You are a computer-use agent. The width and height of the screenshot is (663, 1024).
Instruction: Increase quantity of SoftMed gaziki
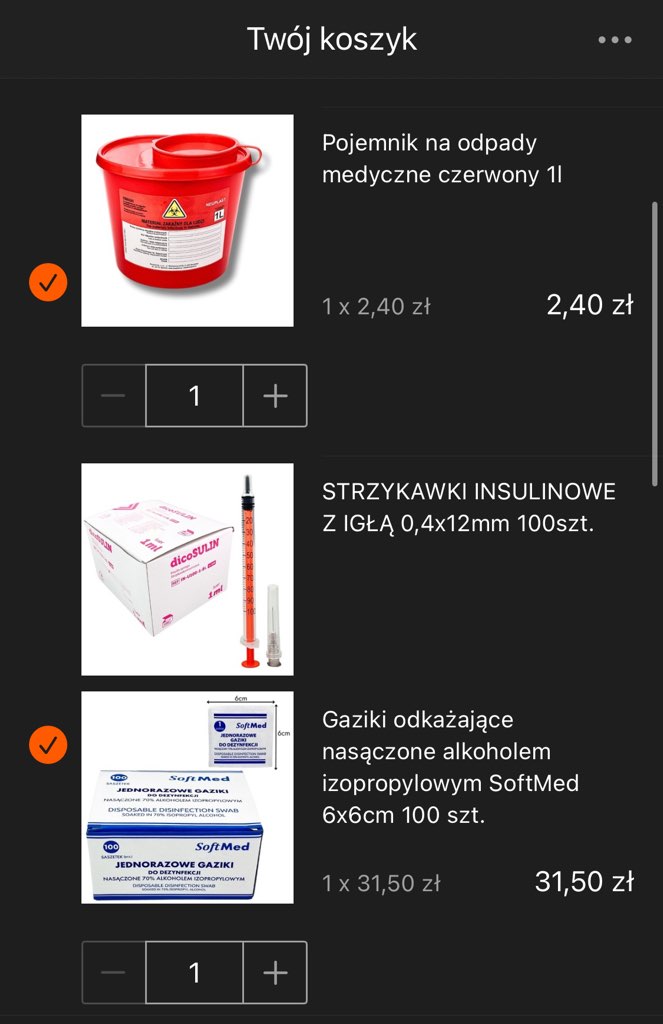[275, 972]
